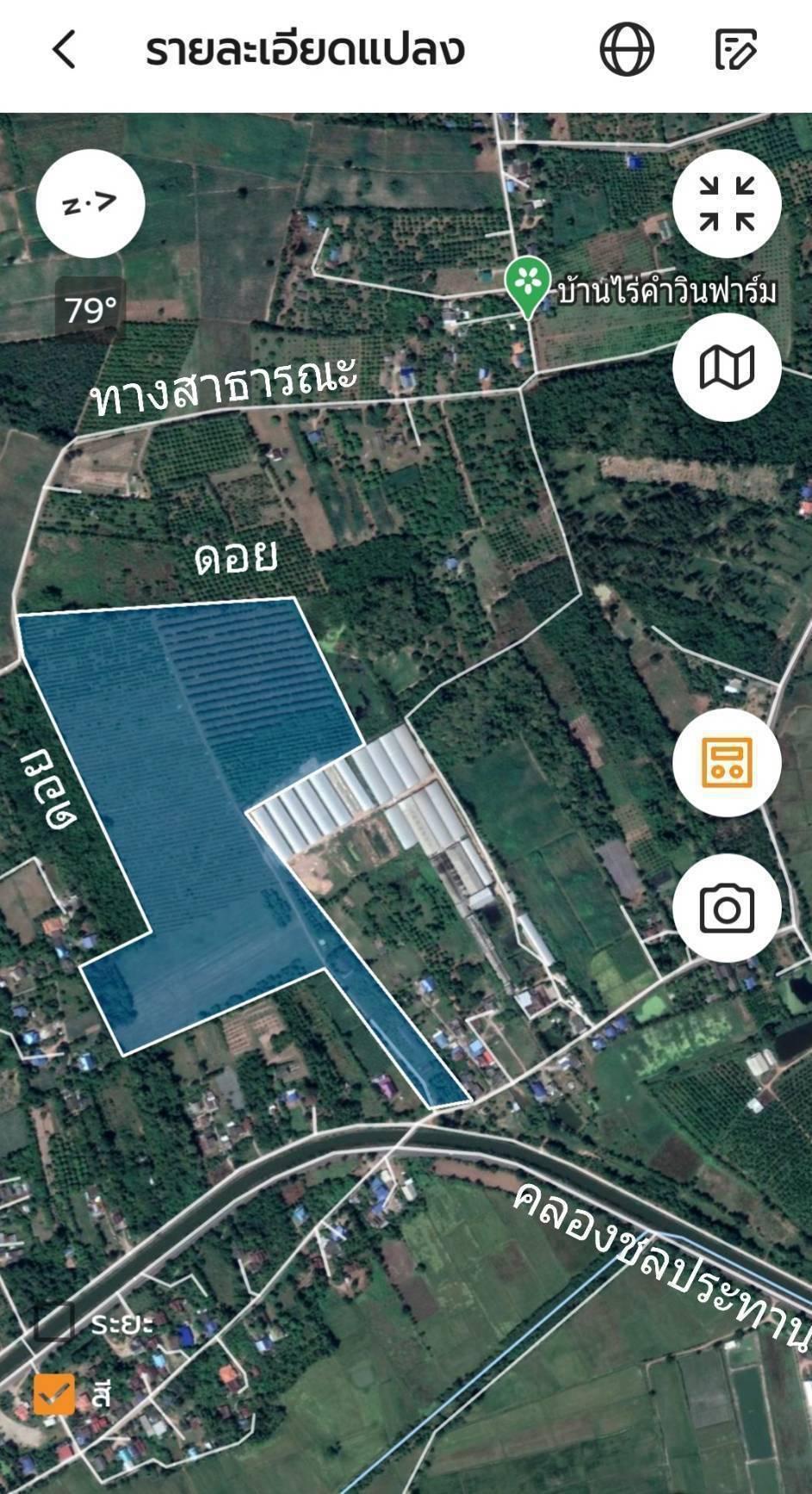Capture the map with the camera button
The width and height of the screenshot is (812, 1494).
(727, 908)
